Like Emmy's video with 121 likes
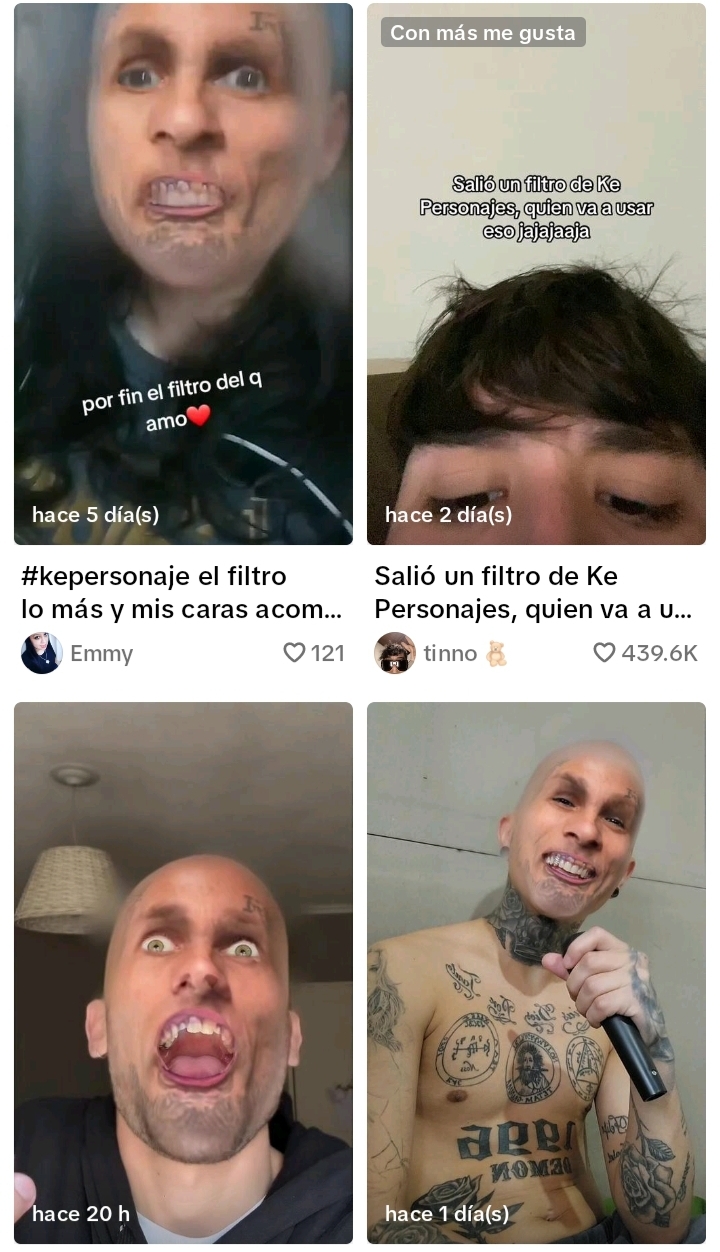Viewport: 720px width, 1252px height. tap(294, 653)
